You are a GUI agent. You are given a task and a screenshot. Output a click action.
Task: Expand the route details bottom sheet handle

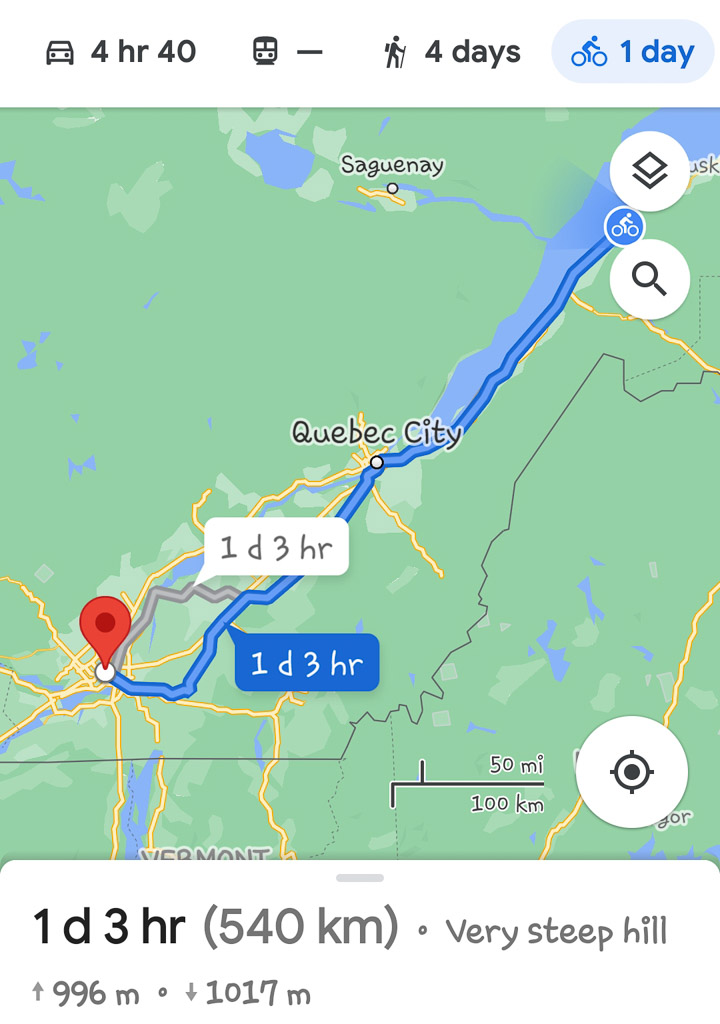pos(360,878)
